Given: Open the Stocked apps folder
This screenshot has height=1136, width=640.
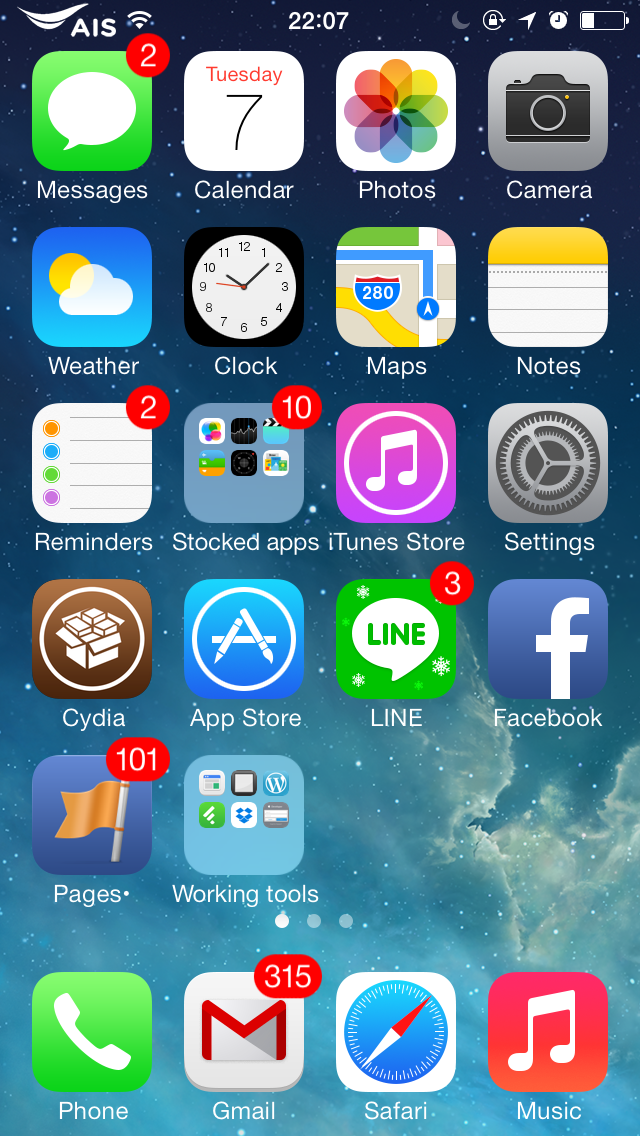Looking at the screenshot, I should point(244,463).
